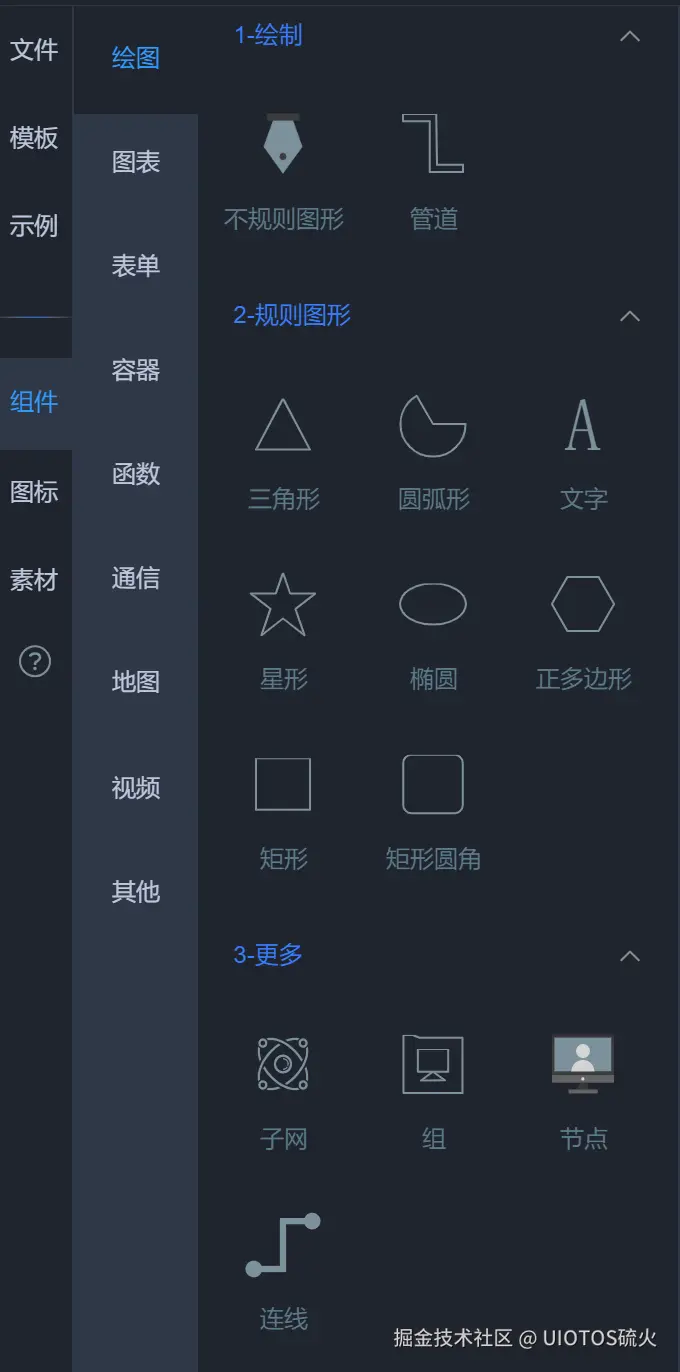Select the 图表 category

136,162
